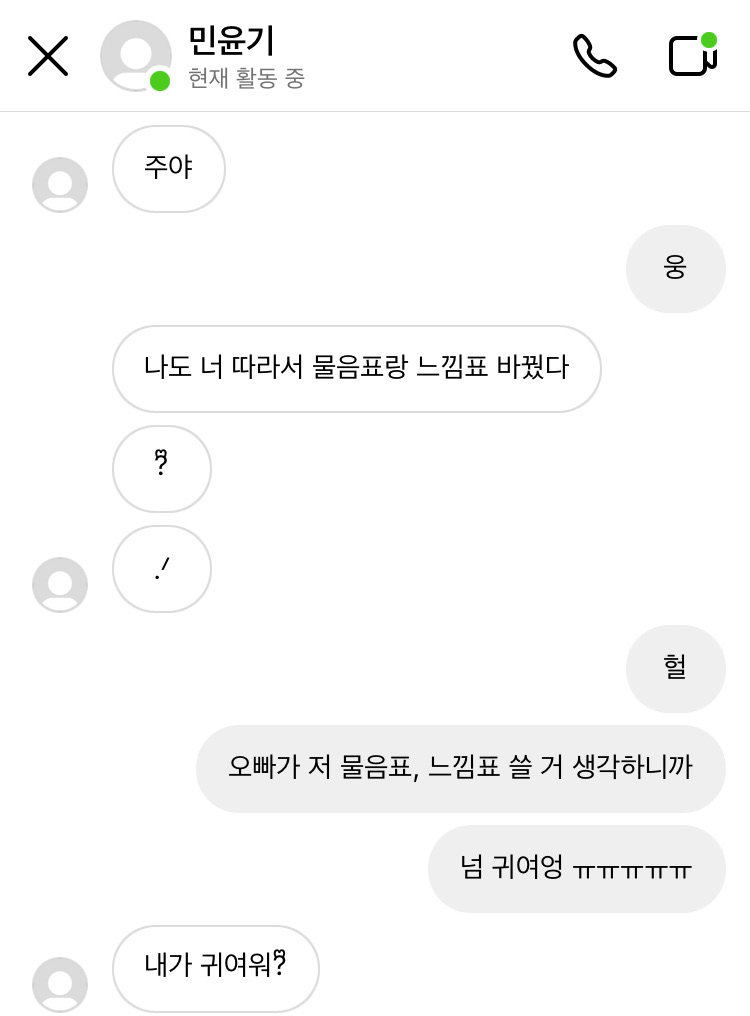Select the 주야 message bubble
The height and width of the screenshot is (1016, 750).
coord(168,168)
